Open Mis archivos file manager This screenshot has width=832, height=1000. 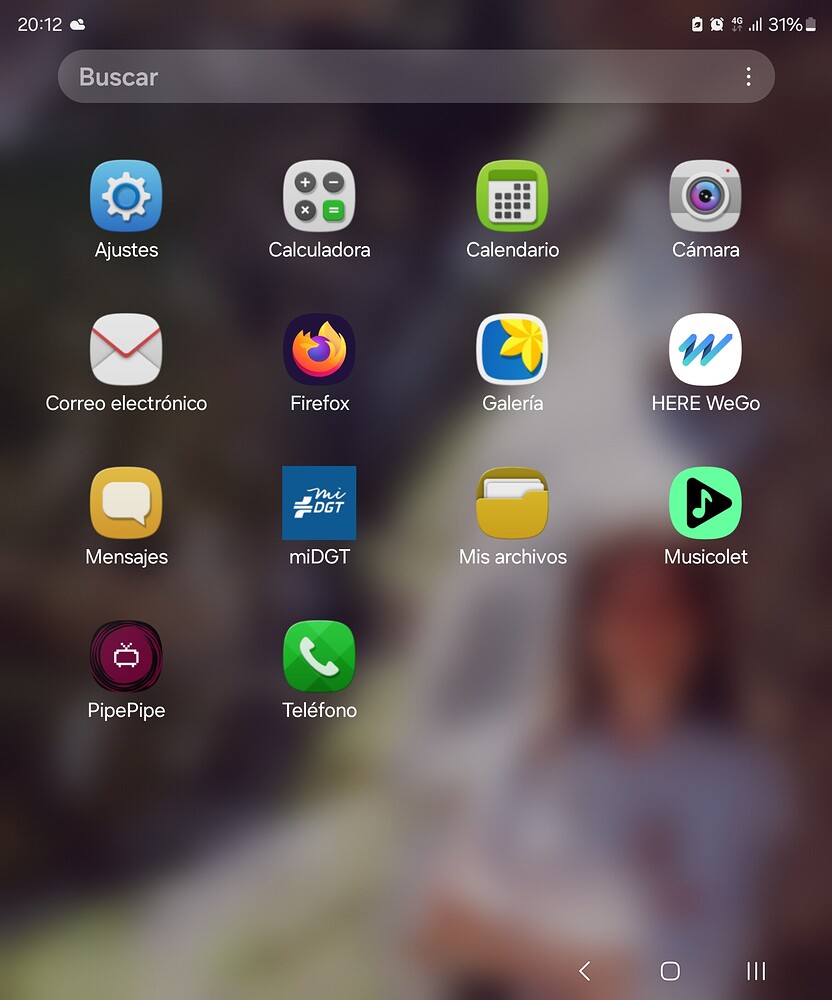click(x=512, y=503)
